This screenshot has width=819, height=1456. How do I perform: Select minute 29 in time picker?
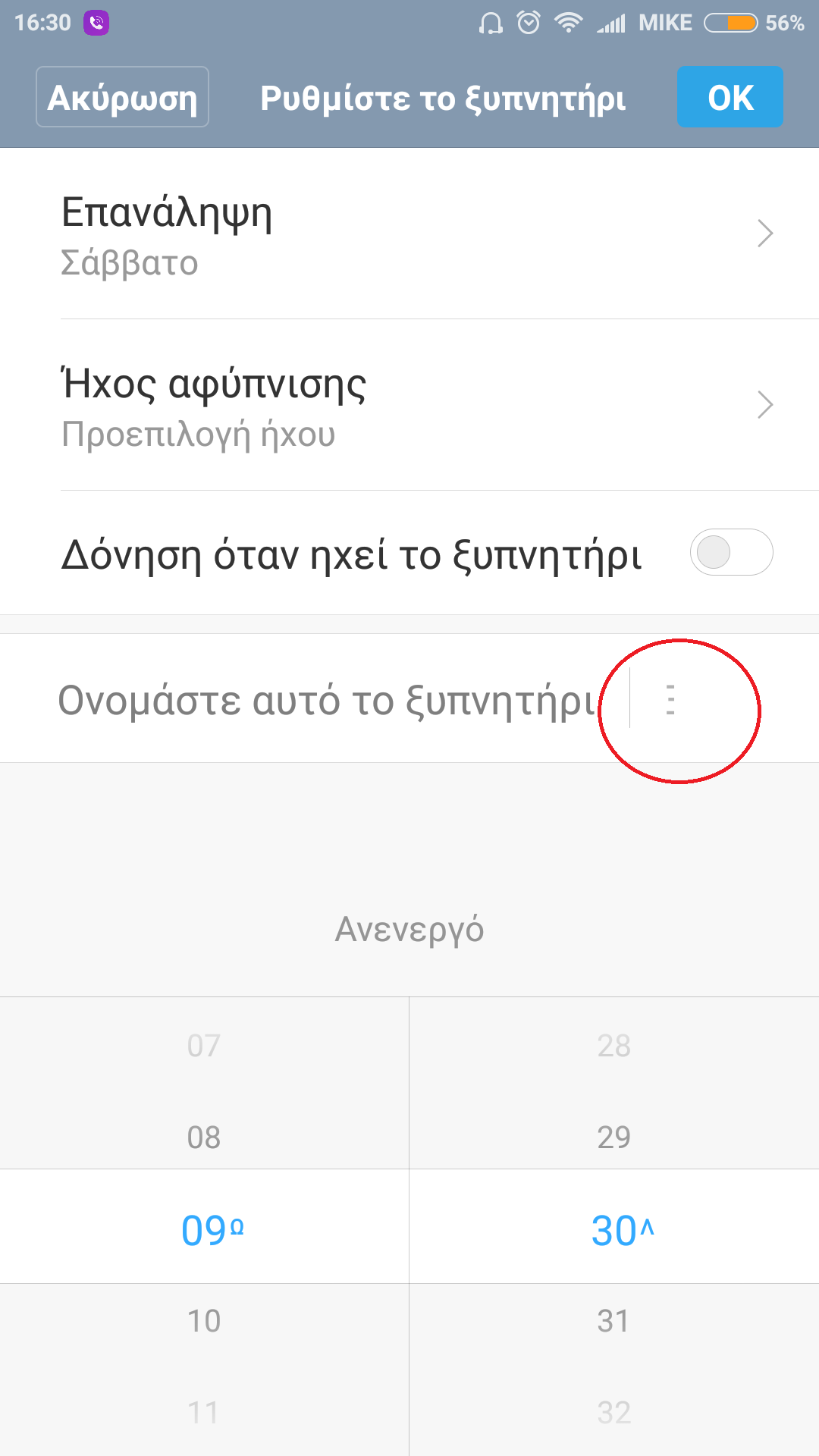[x=613, y=1137]
